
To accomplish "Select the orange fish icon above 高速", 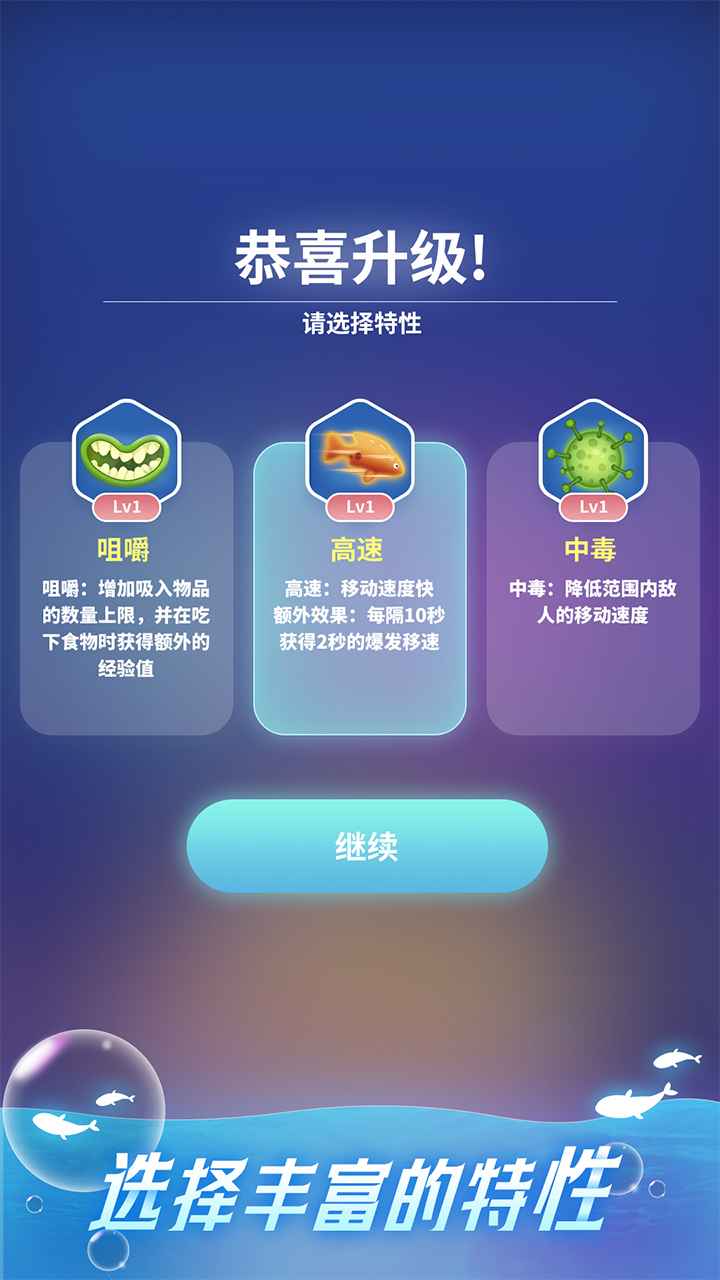I will (x=360, y=455).
